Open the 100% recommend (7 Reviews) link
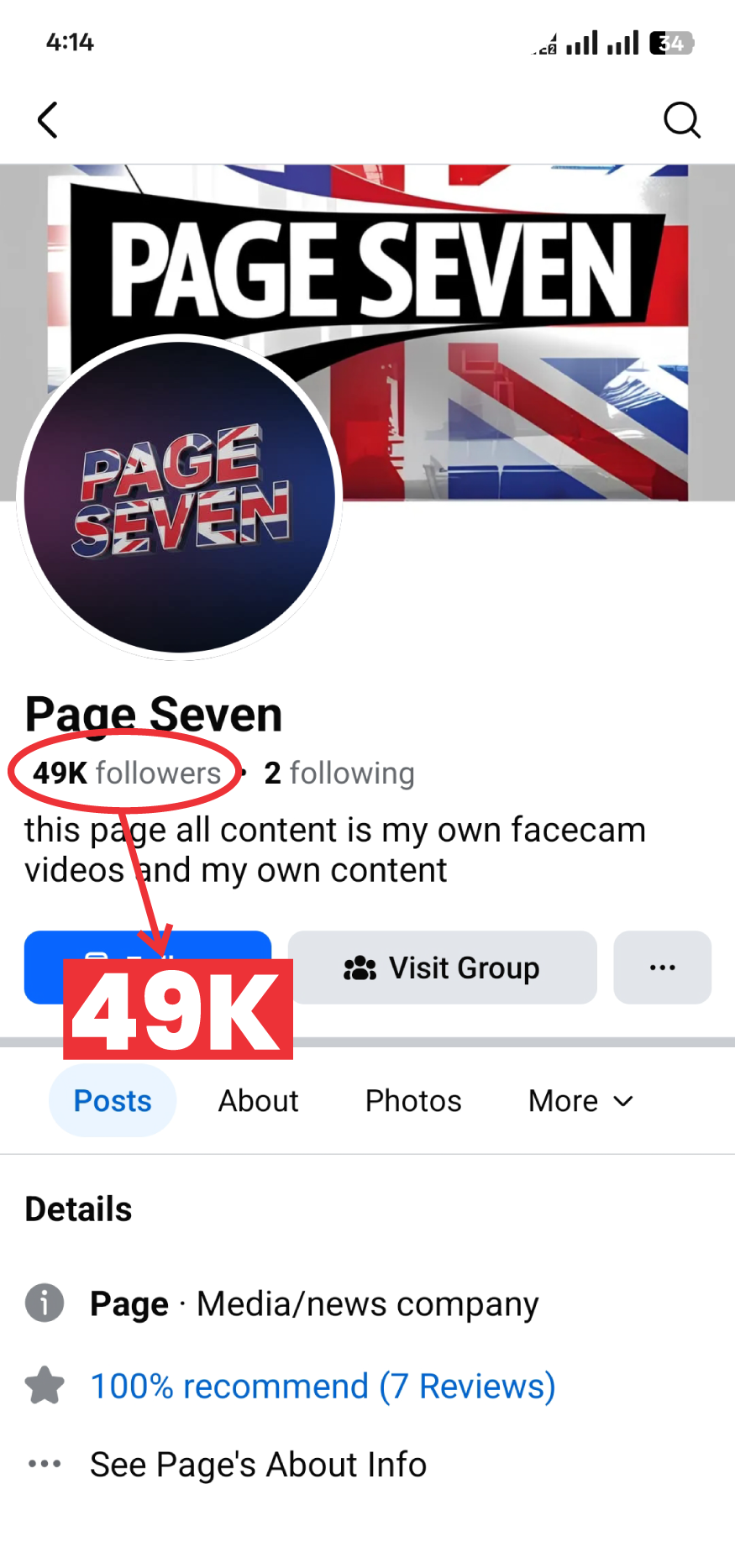This screenshot has width=735, height=1568. click(323, 1386)
